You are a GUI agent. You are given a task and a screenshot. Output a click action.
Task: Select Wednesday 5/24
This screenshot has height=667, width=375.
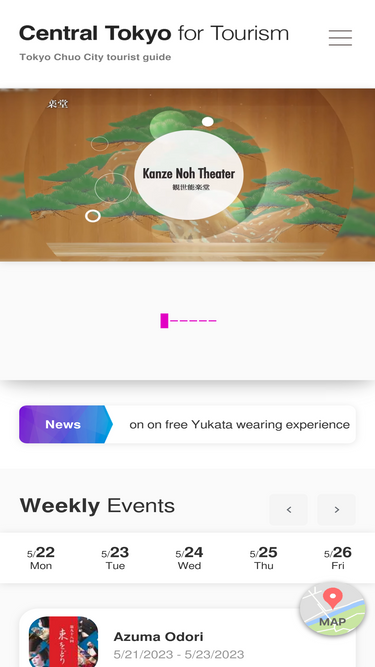point(189,558)
